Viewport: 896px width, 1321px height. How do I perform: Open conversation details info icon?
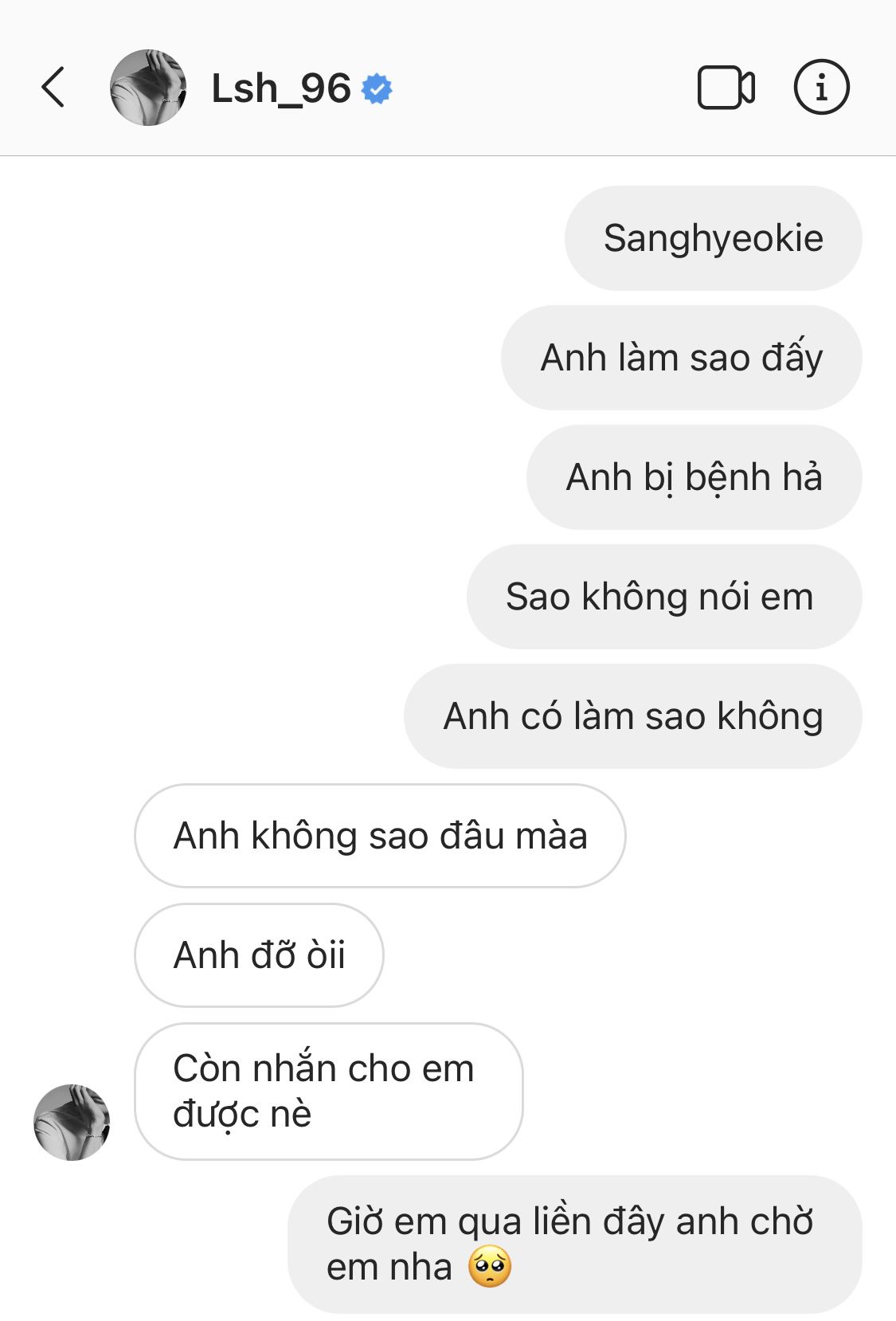[x=821, y=88]
